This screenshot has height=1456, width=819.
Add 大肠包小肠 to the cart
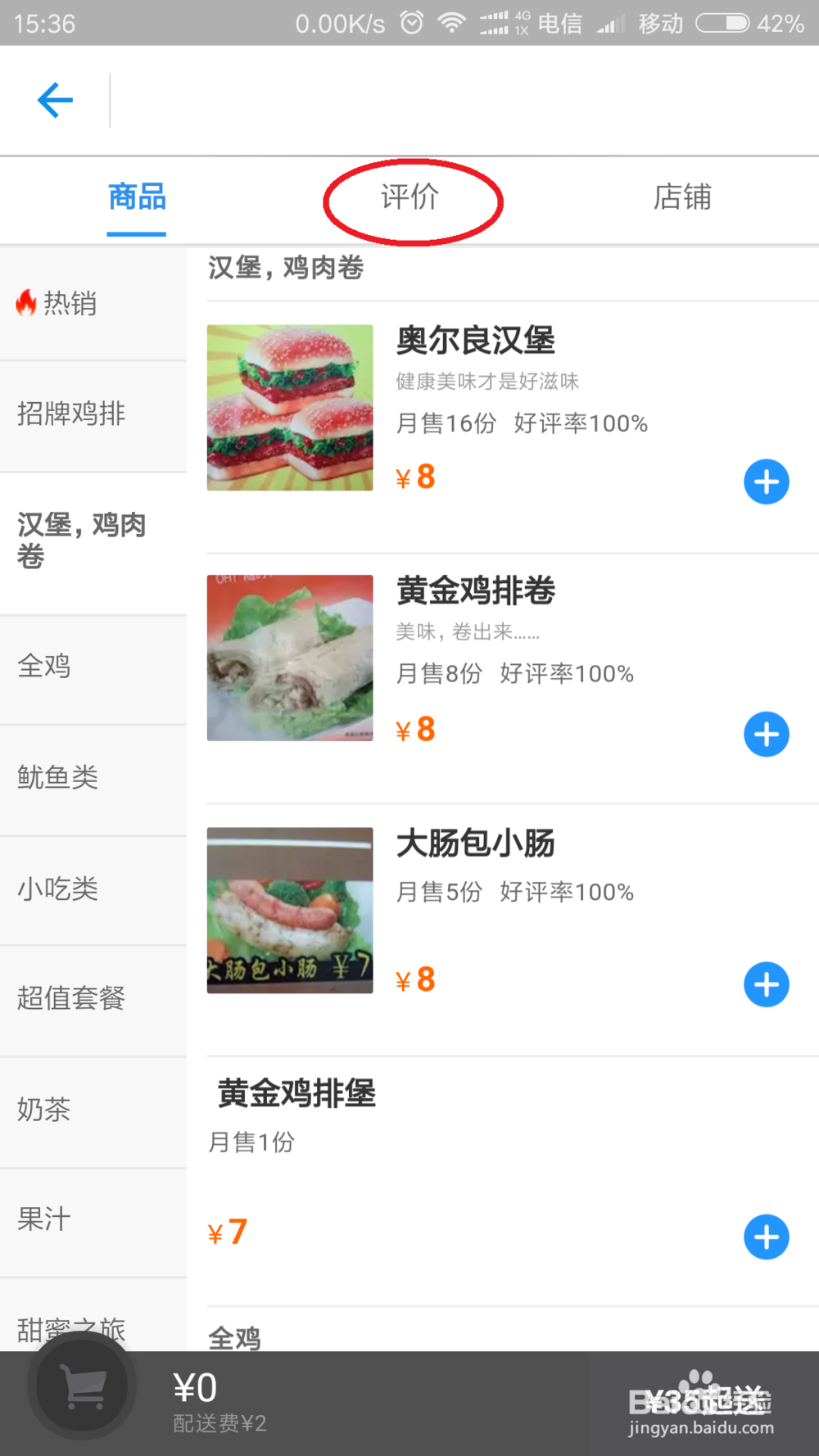[x=766, y=984]
